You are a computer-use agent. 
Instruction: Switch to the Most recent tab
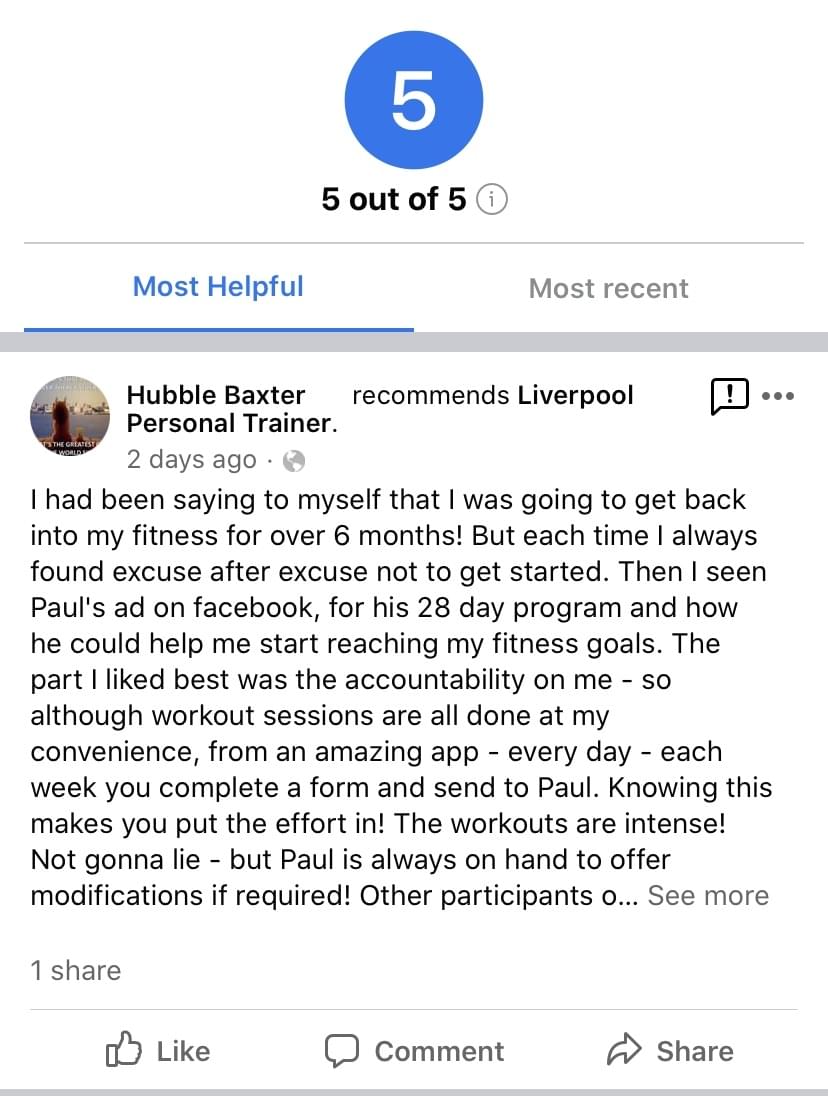pos(608,288)
